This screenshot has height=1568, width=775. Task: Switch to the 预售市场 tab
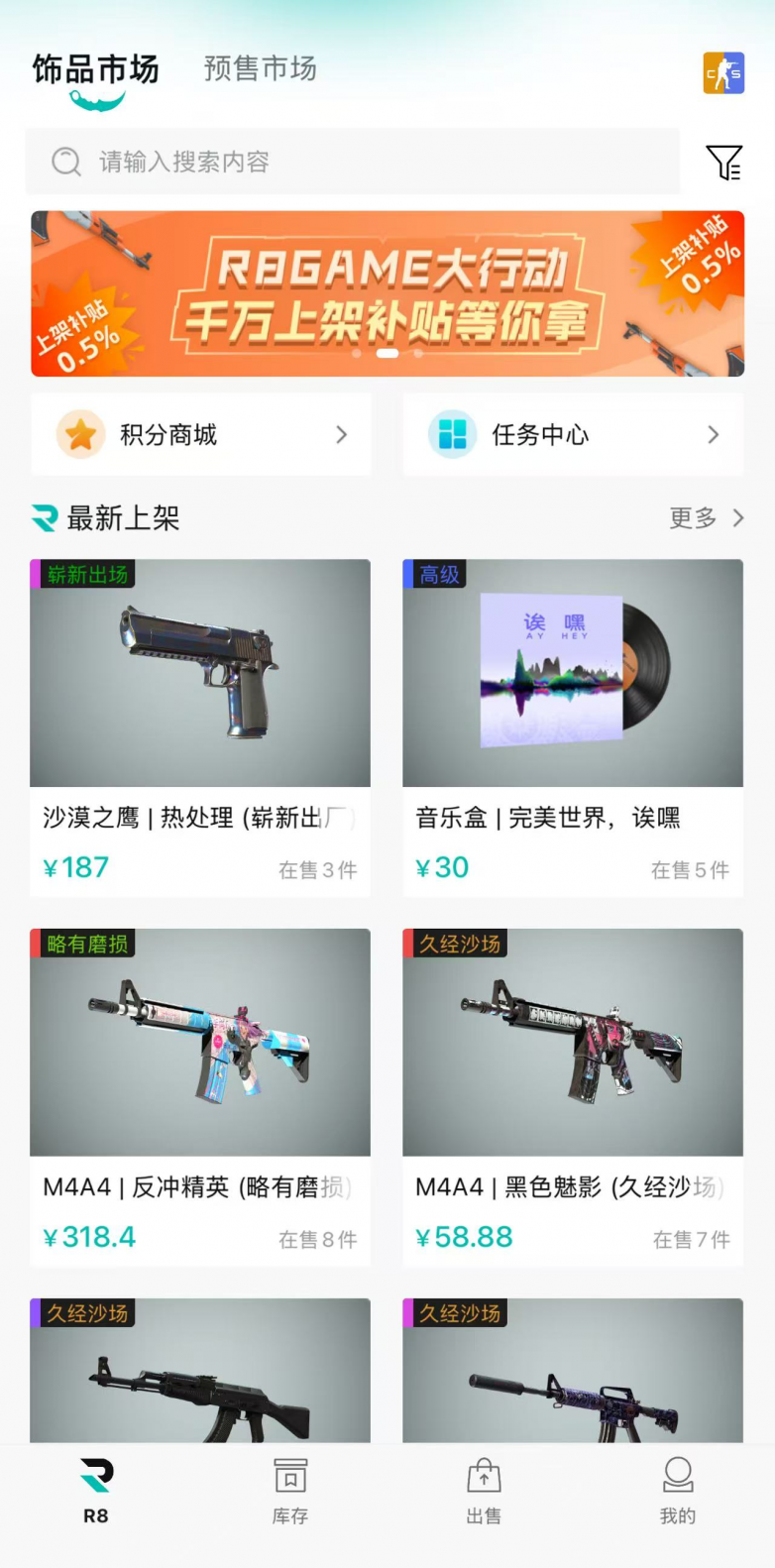click(260, 68)
